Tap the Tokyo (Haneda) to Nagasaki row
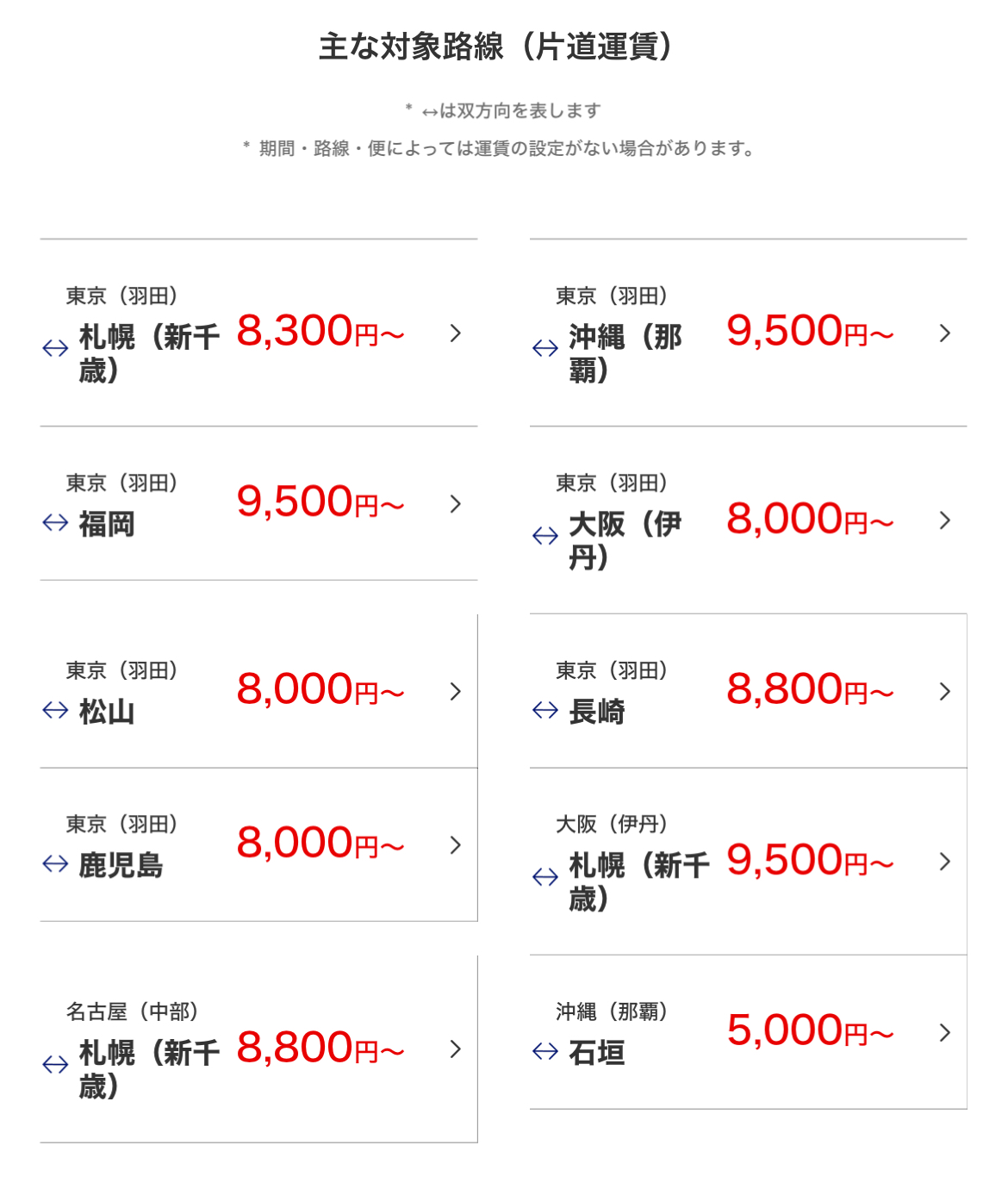Screen dimensions: 1008x1195 point(748,691)
